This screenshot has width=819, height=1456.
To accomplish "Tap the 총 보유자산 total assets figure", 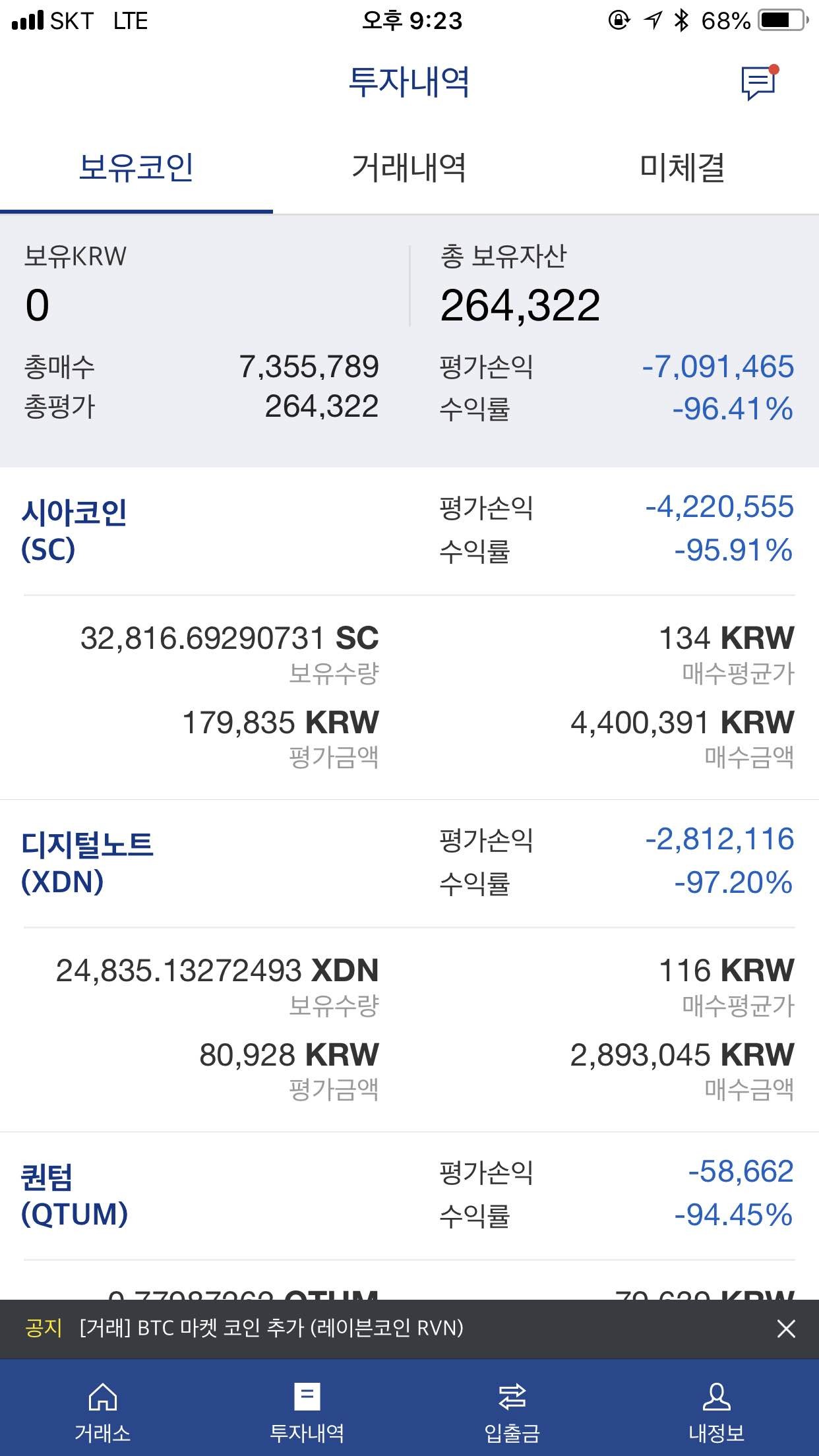I will tap(521, 303).
